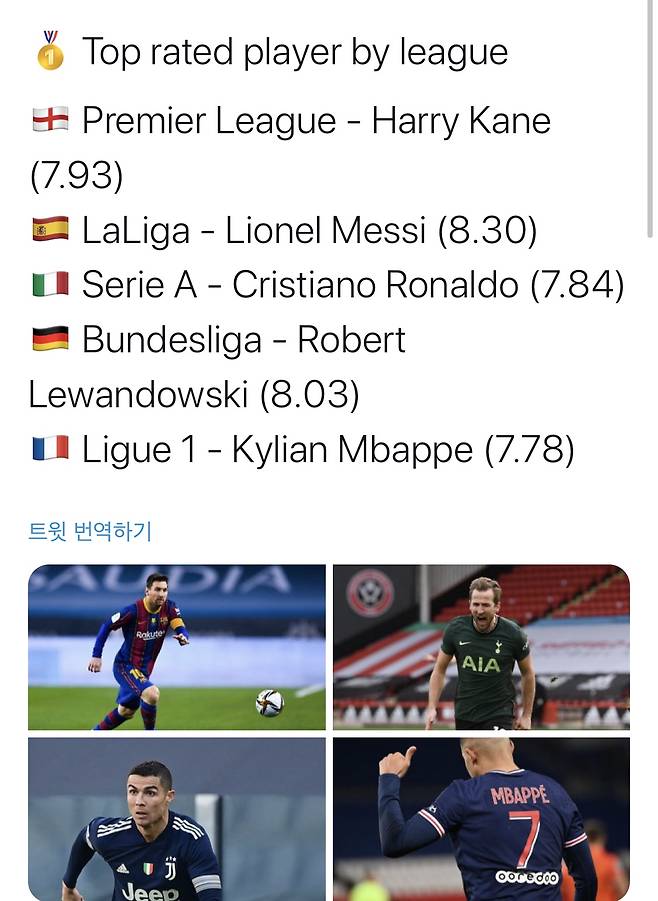Open the Harry Kane photo

click(481, 647)
